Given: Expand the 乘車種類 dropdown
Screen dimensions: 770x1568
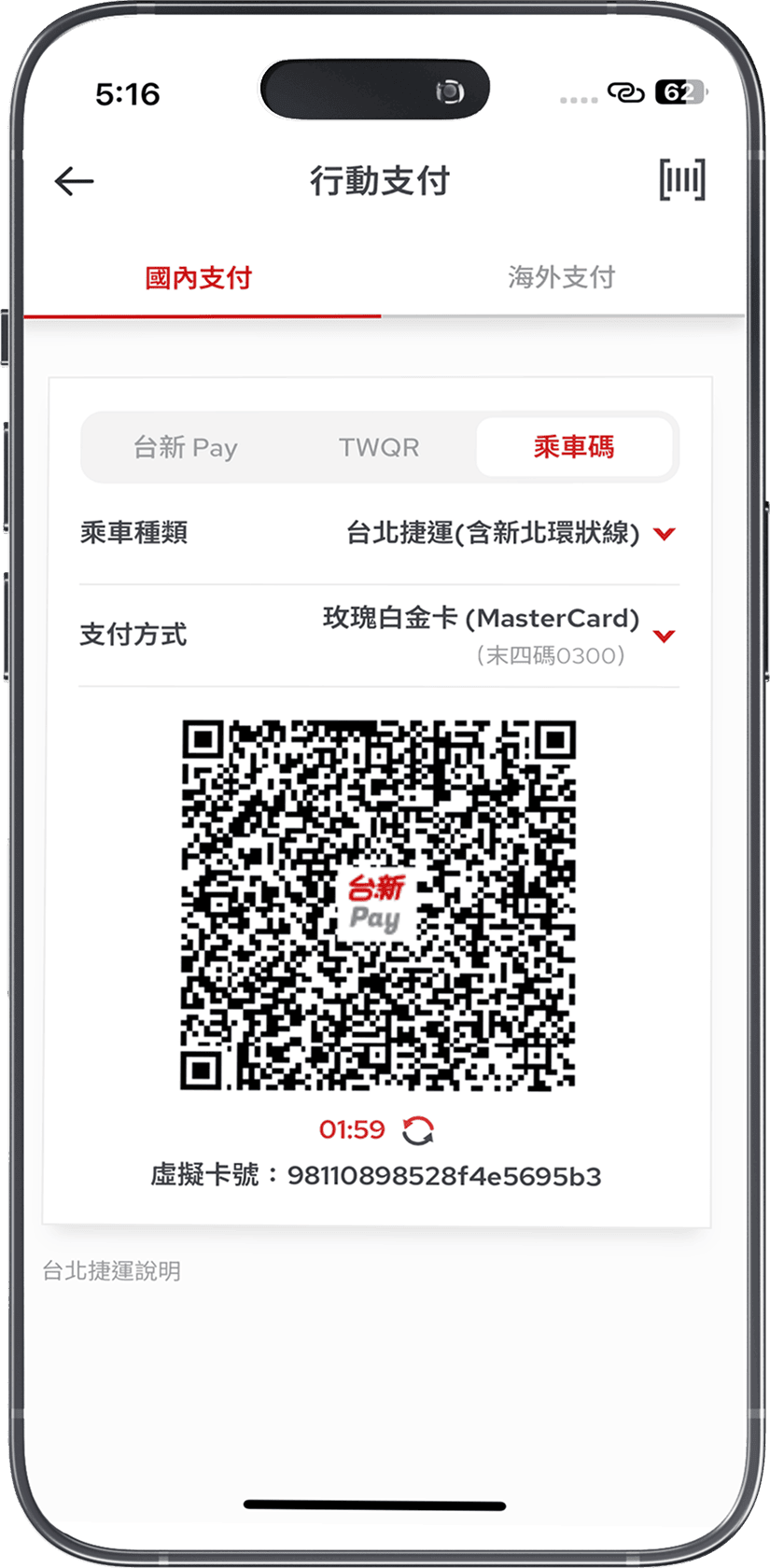Looking at the screenshot, I should (664, 534).
